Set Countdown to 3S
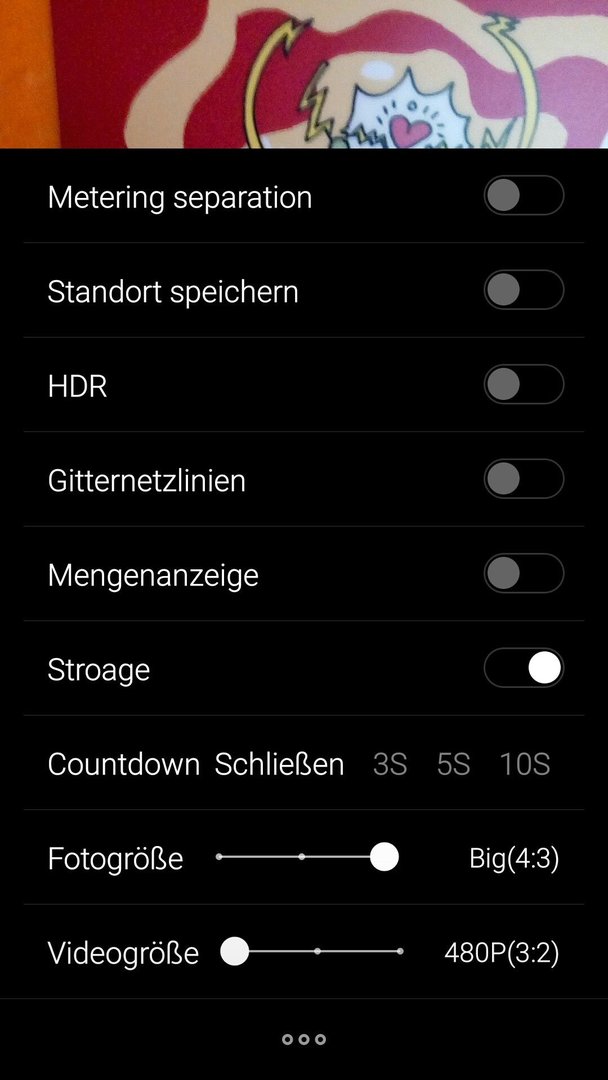The height and width of the screenshot is (1080, 608). click(x=390, y=765)
